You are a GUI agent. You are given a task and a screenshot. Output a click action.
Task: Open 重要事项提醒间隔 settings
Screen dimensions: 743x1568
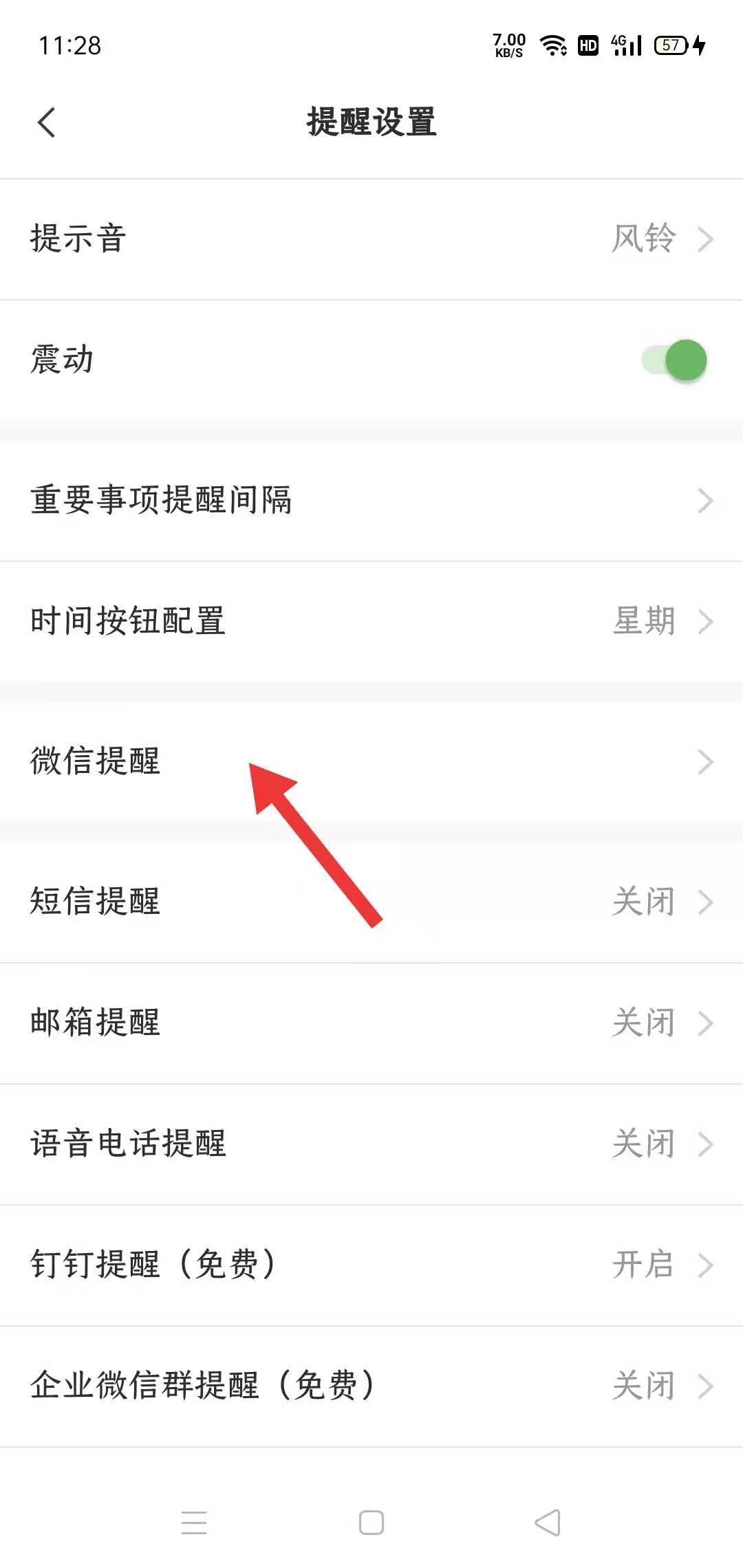click(x=371, y=500)
